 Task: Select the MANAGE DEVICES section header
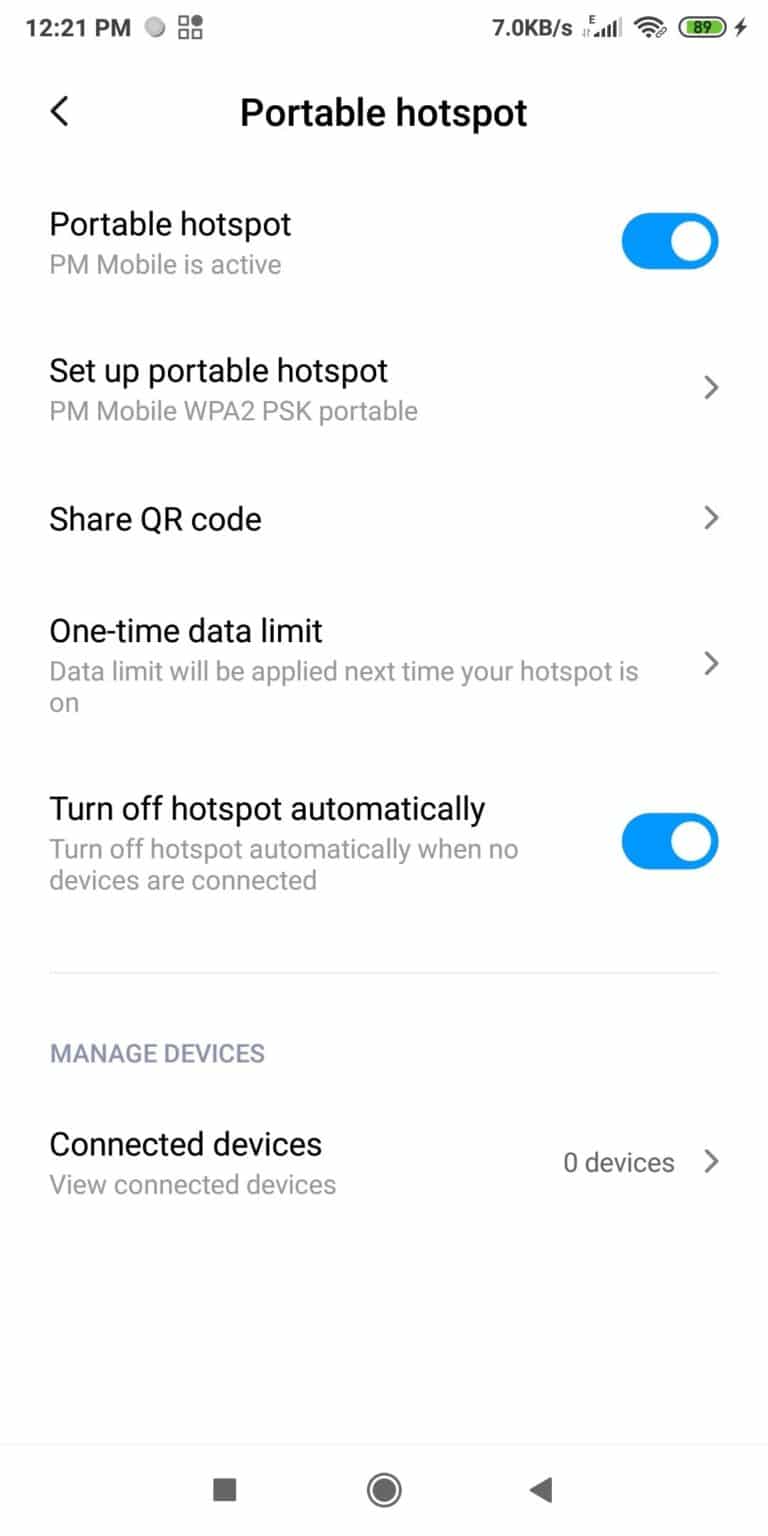157,1053
